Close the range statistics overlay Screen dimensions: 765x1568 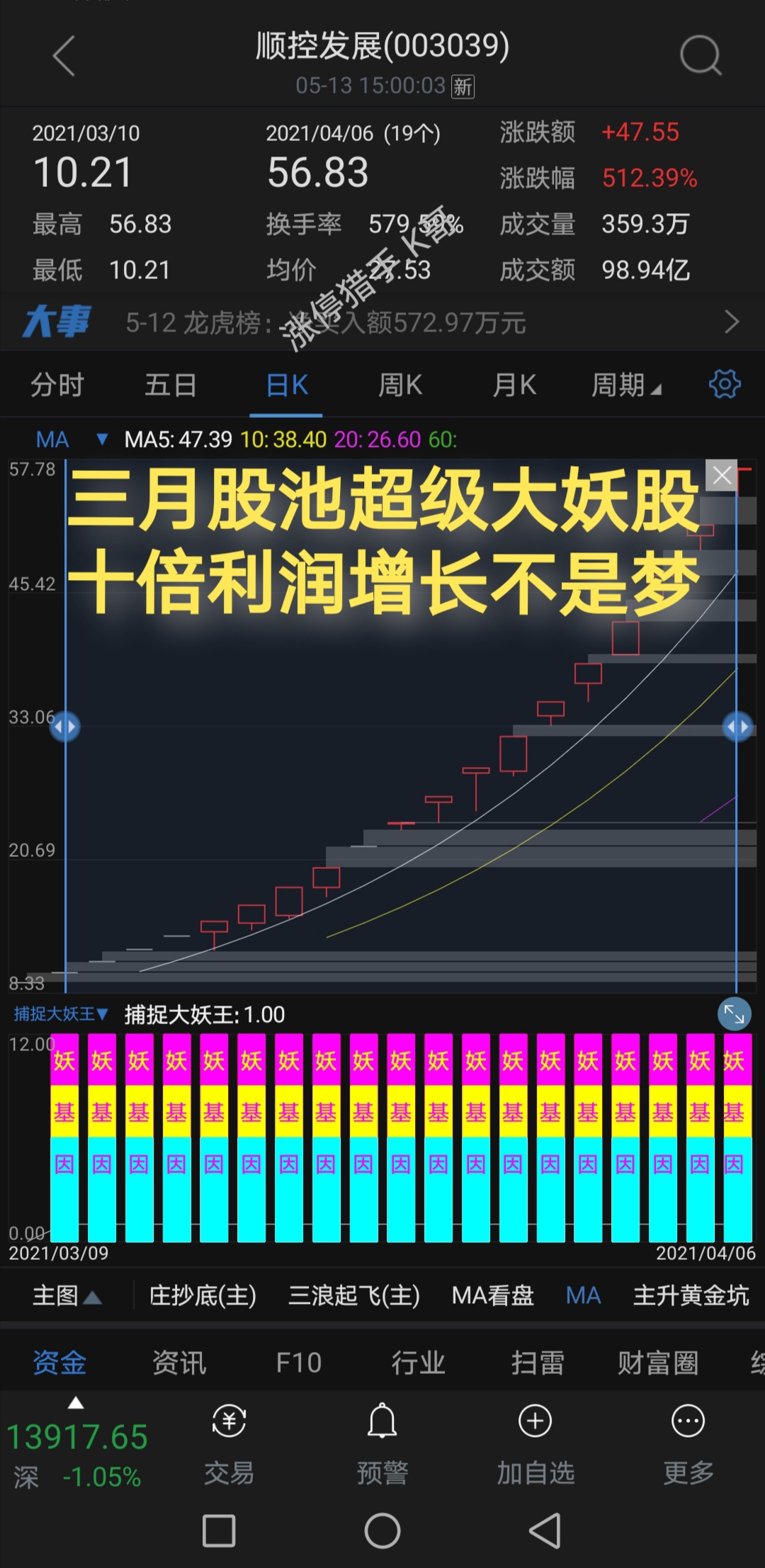pyautogui.click(x=722, y=475)
